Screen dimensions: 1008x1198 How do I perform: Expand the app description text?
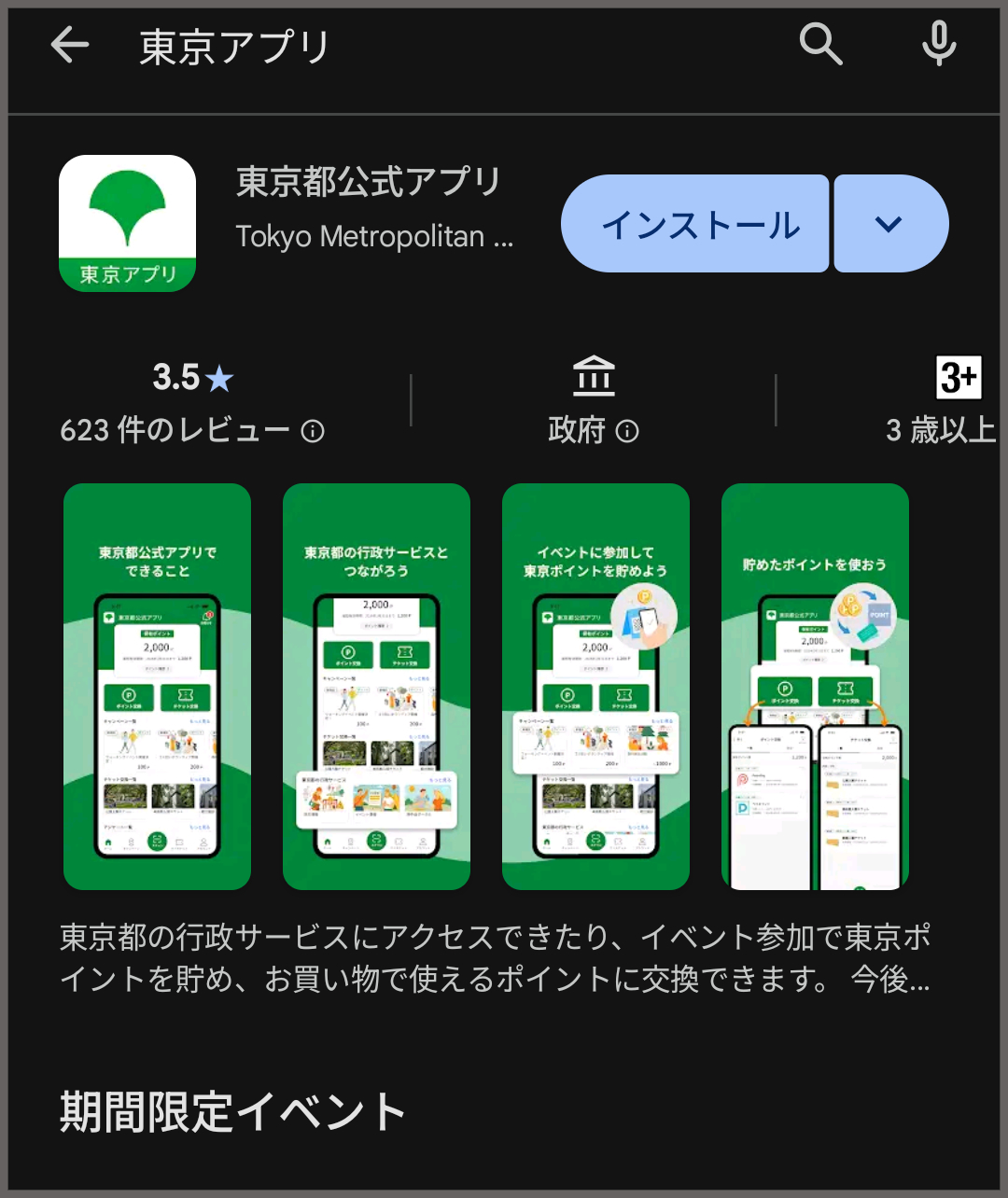point(495,958)
